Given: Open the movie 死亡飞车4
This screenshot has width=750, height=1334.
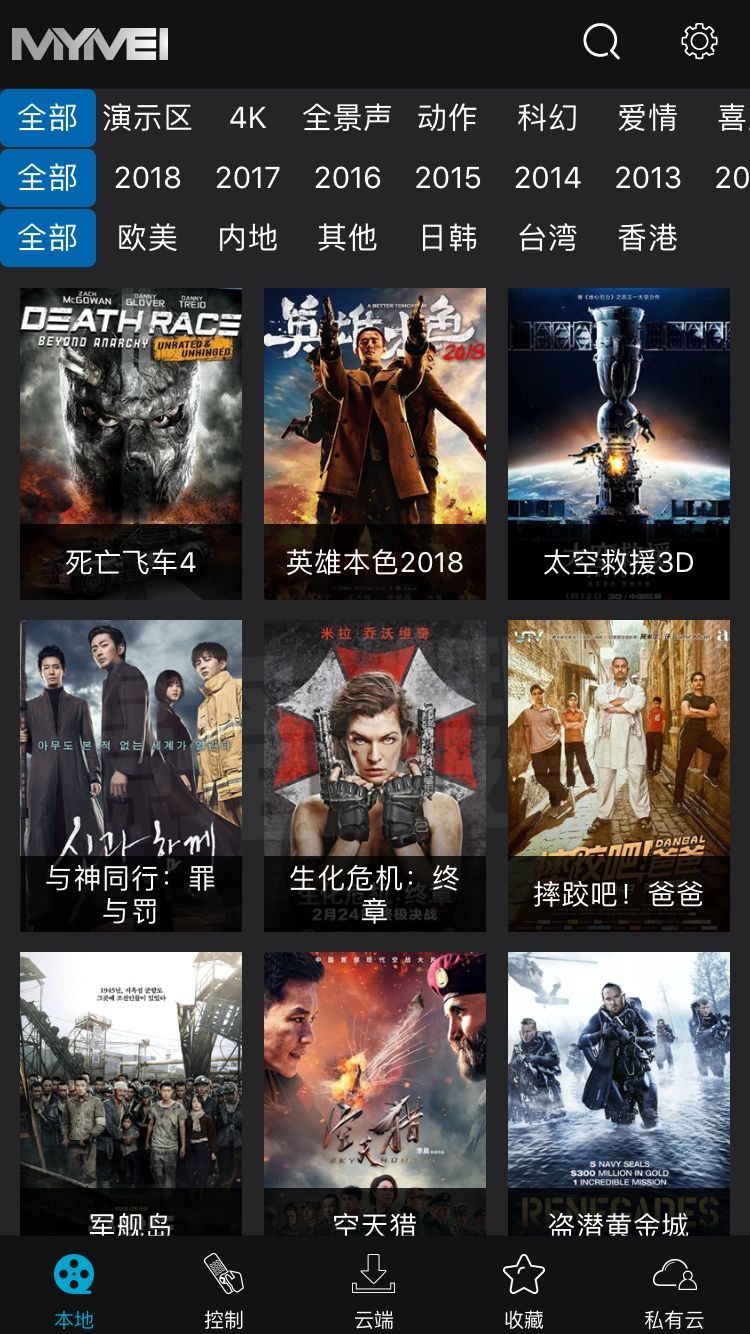Looking at the screenshot, I should (x=131, y=443).
